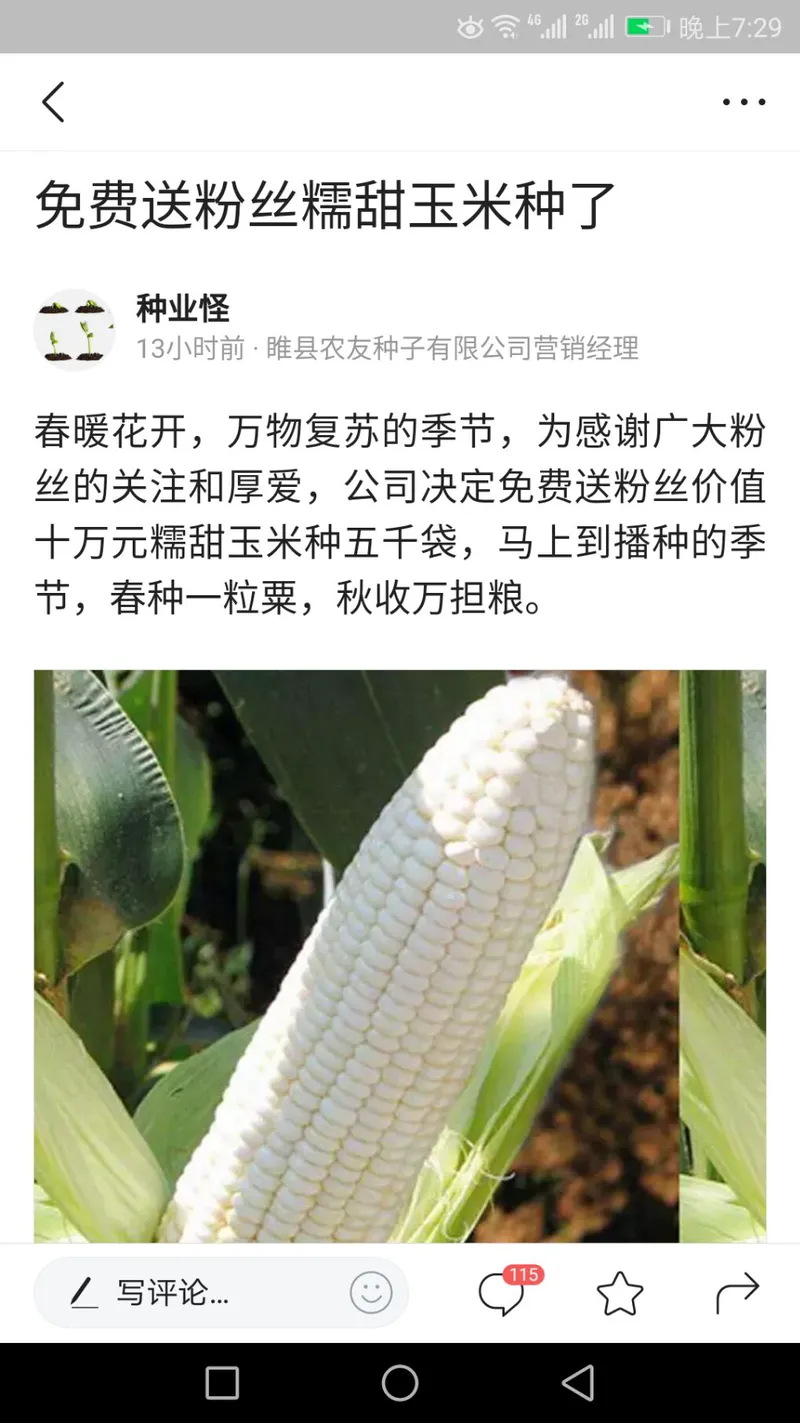Open the 种业怪 author avatar

point(74,330)
